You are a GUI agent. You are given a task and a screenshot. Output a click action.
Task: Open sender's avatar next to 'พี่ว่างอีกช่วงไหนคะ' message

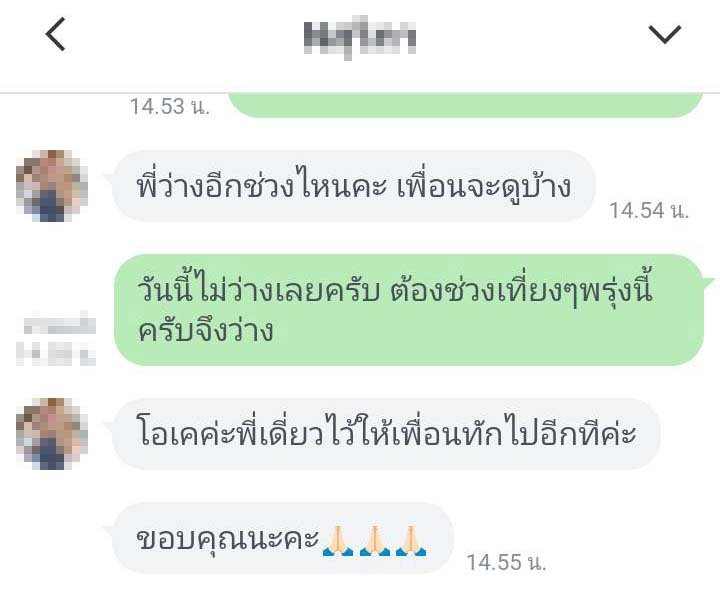52,186
